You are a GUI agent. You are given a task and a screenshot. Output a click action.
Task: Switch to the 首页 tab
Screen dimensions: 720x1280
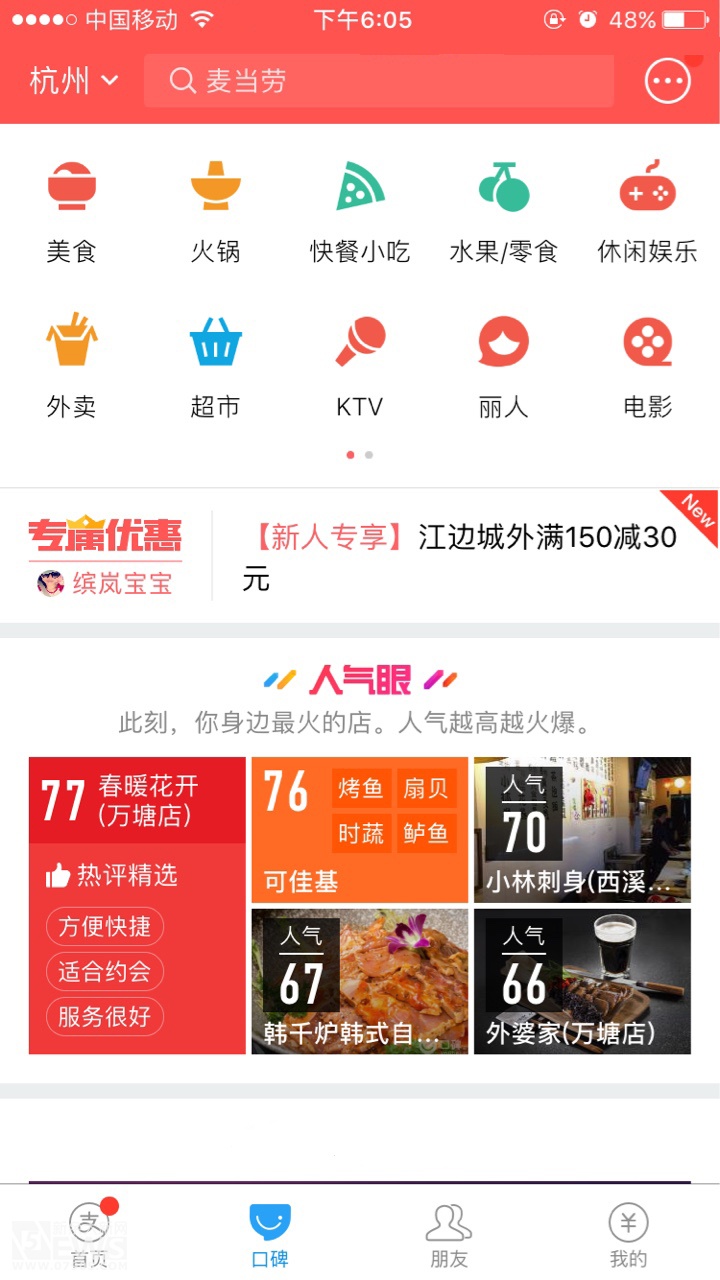pyautogui.click(x=89, y=1233)
